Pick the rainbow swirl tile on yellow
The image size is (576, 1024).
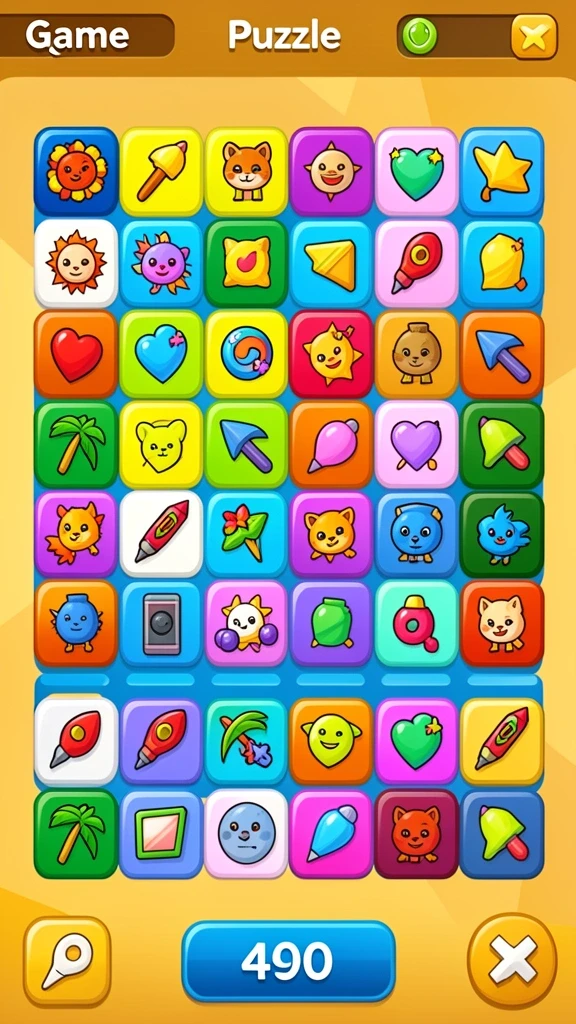(246, 355)
